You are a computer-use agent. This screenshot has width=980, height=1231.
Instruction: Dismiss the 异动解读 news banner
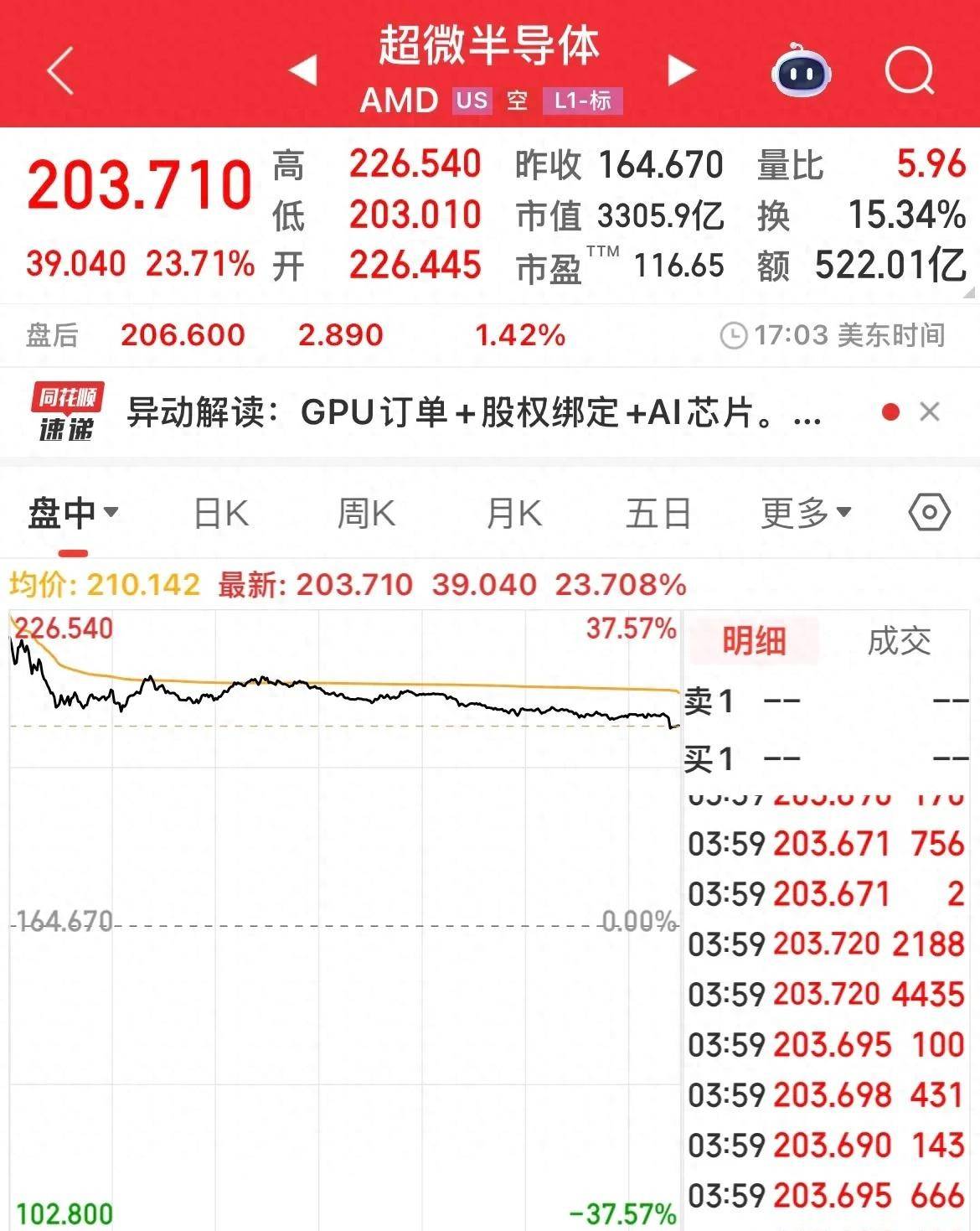click(x=929, y=411)
